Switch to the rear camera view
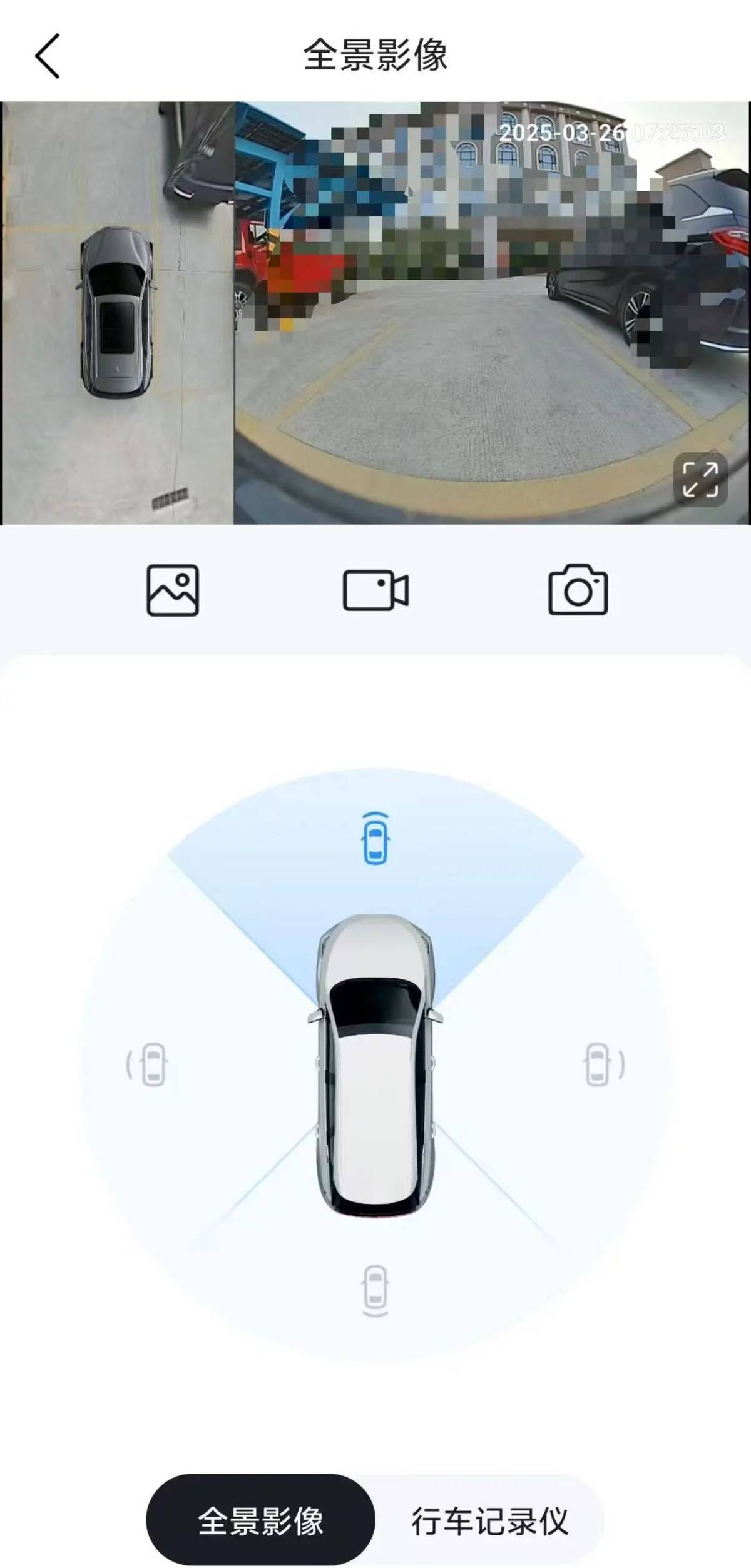Viewport: 751px width, 1568px height. click(x=375, y=1290)
